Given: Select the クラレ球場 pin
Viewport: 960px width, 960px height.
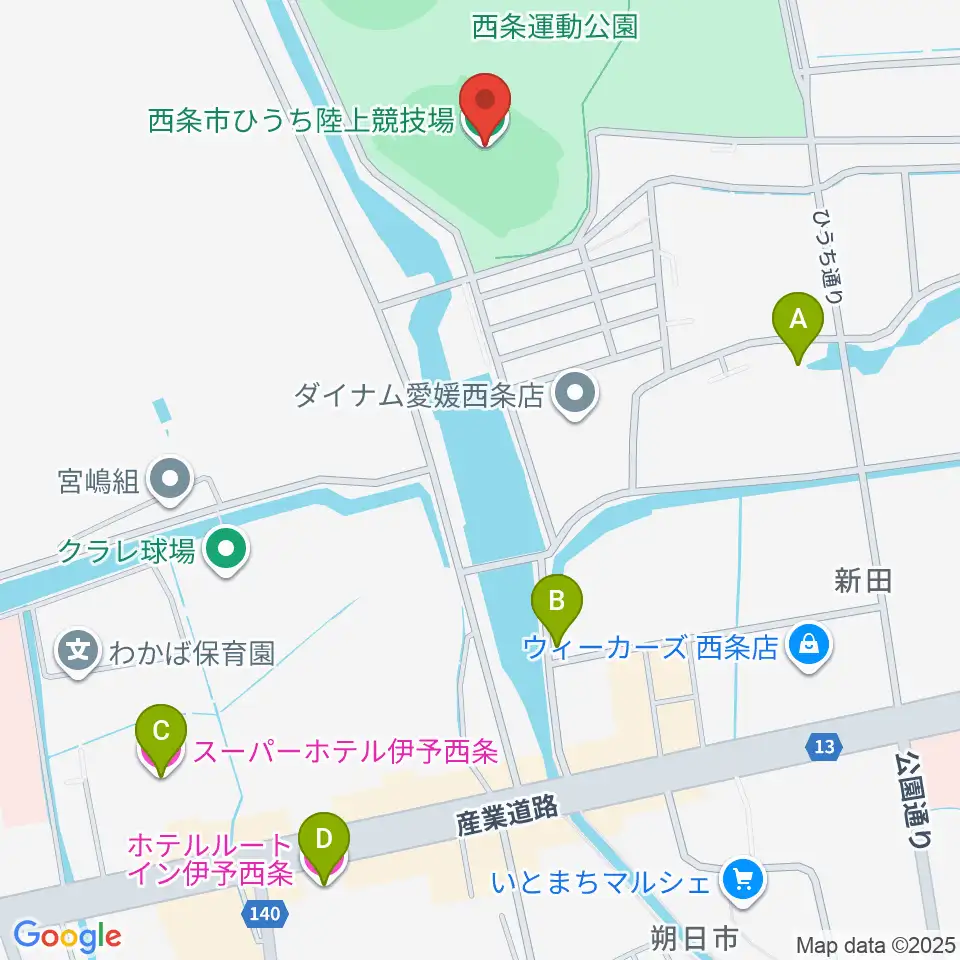Looking at the screenshot, I should point(226,551).
